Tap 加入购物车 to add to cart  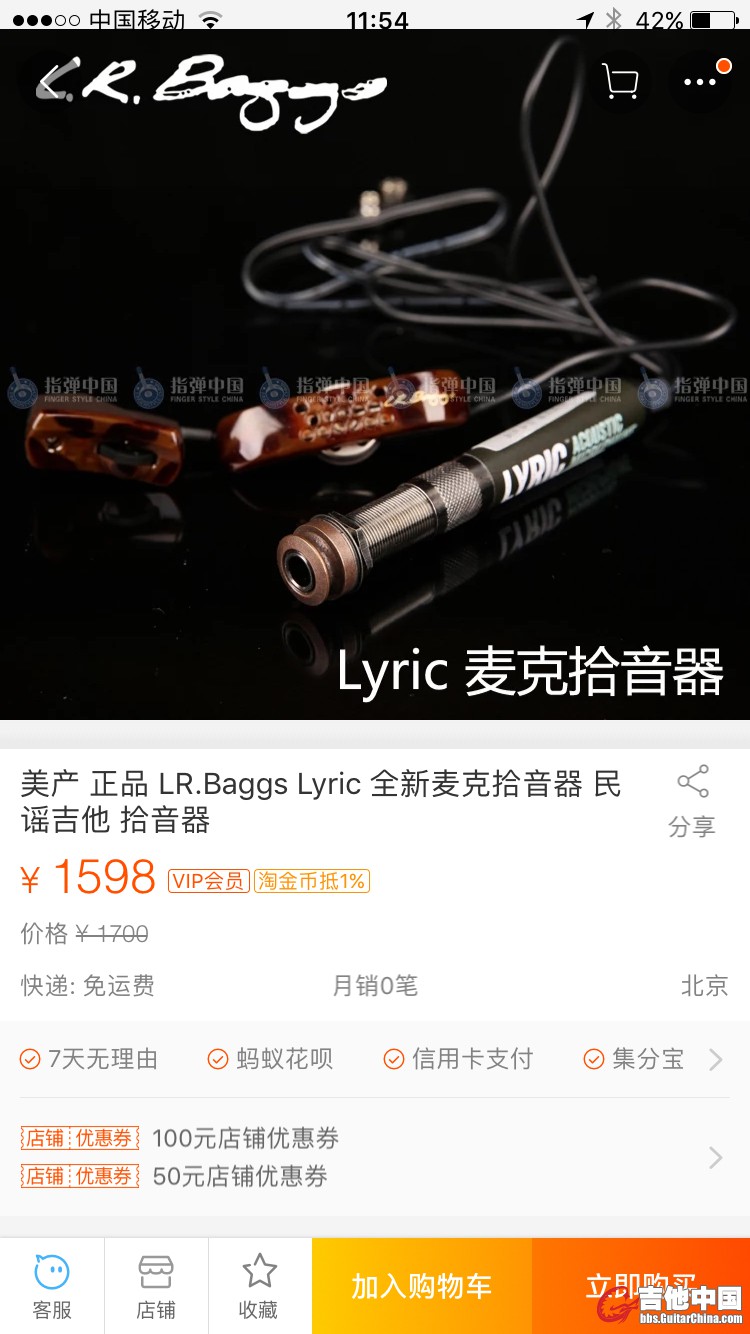[421, 1286]
